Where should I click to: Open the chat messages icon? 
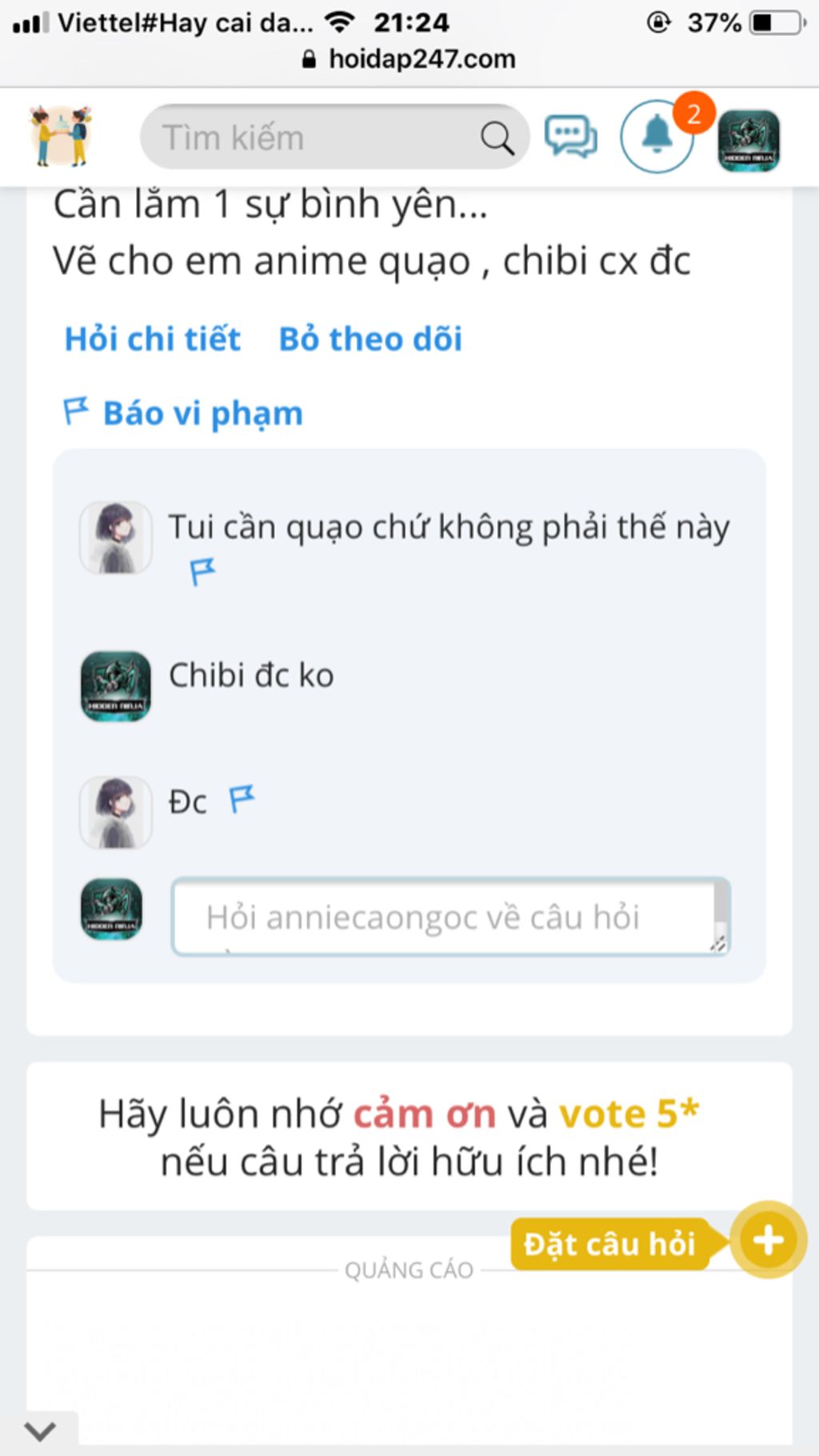[570, 137]
